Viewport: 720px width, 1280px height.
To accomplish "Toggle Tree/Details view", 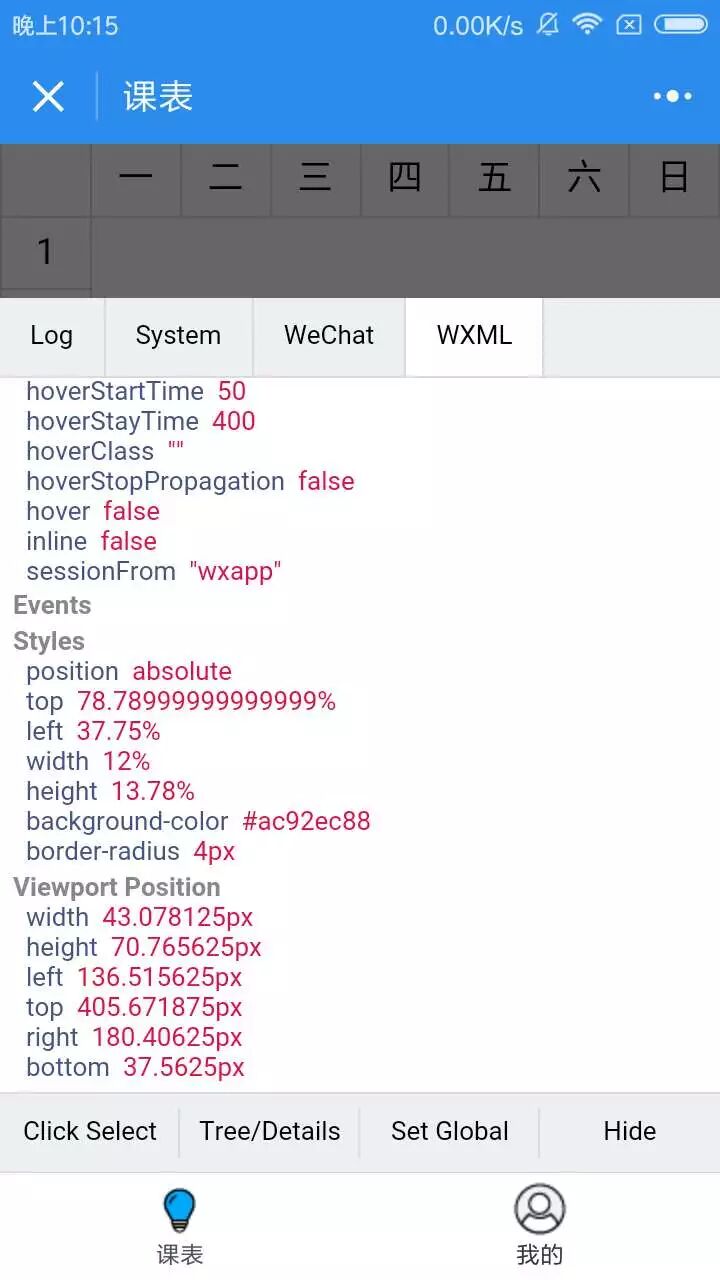I will (269, 1131).
